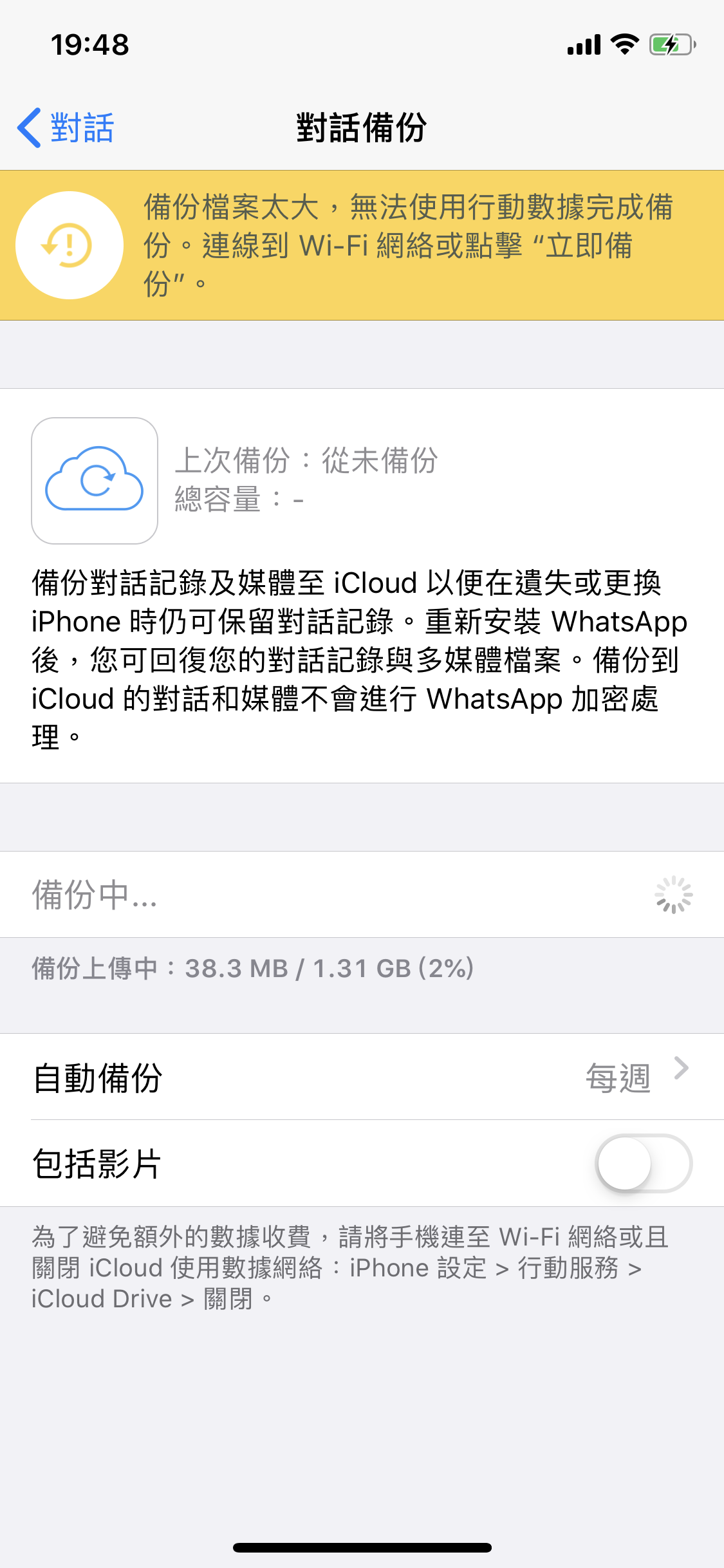Tap the yellow backup warning icon
This screenshot has height=1568, width=724.
pyautogui.click(x=68, y=245)
